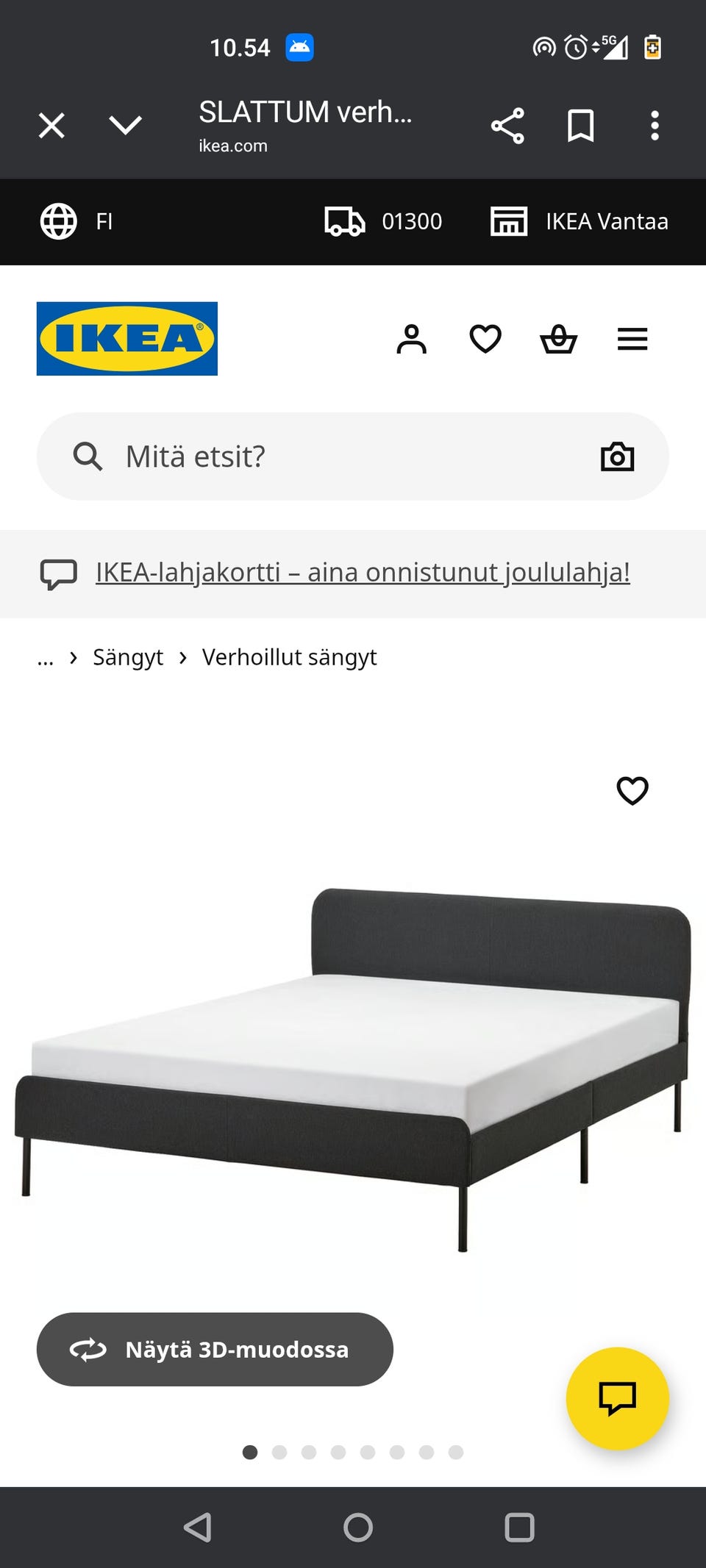Screen dimensions: 706x1568
Task: Toggle the search input magnifier
Action: click(88, 456)
